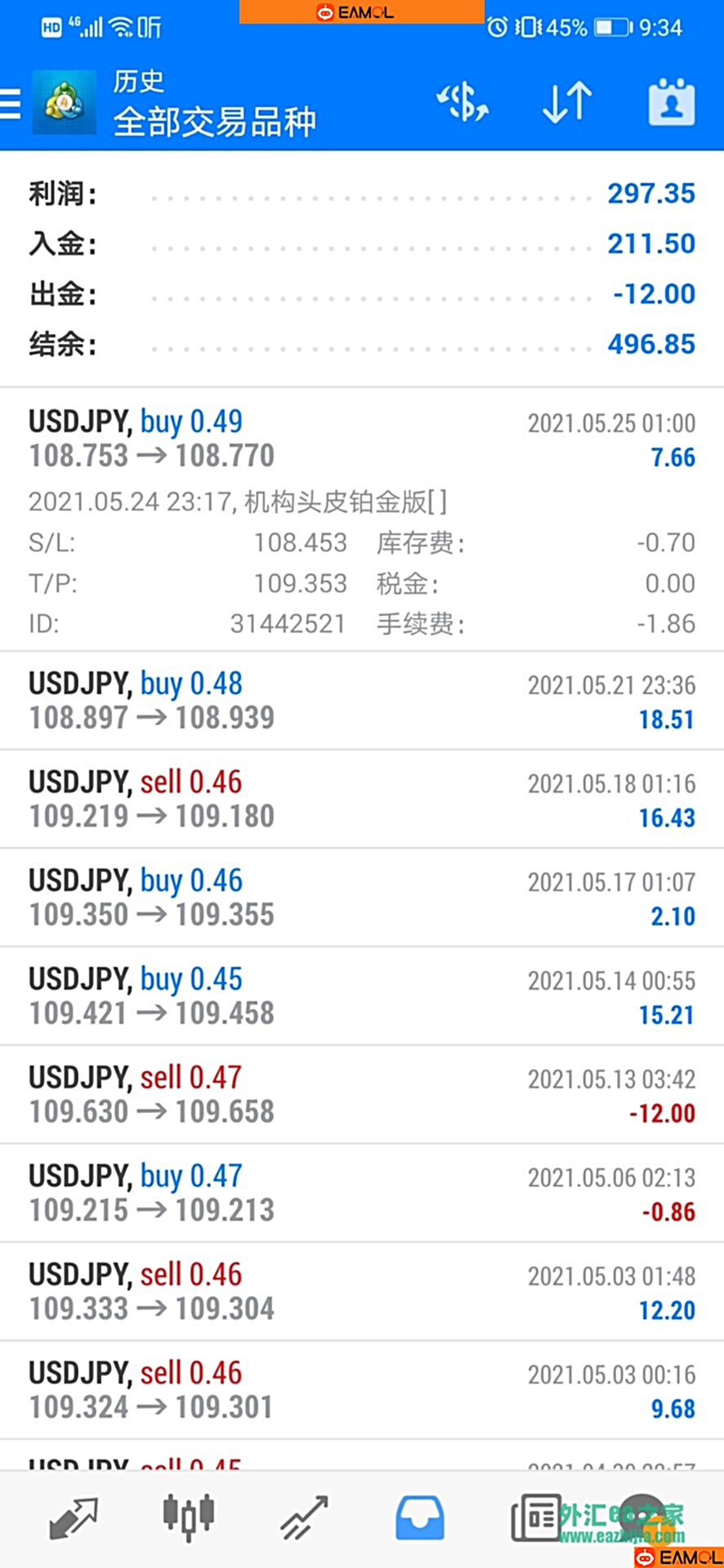724x1568 pixels.
Task: Switch to the Trade tab
Action: (x=304, y=1518)
